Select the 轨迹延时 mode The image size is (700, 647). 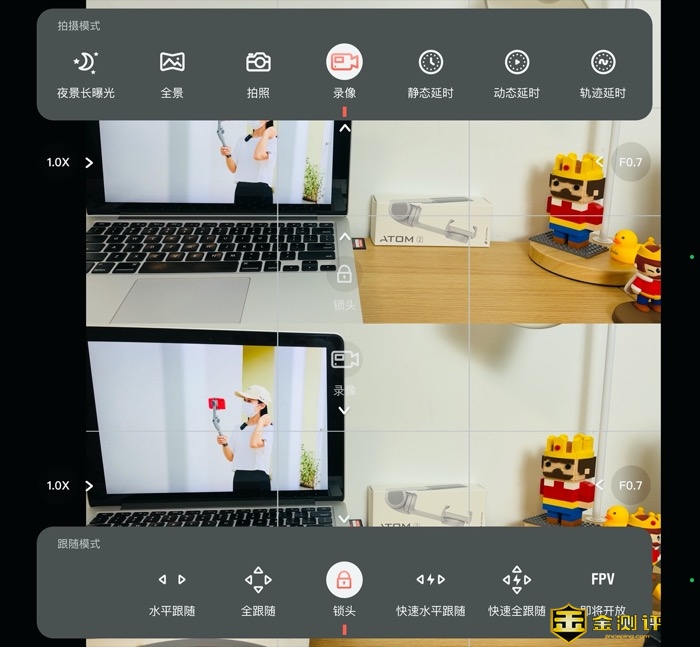pyautogui.click(x=602, y=63)
